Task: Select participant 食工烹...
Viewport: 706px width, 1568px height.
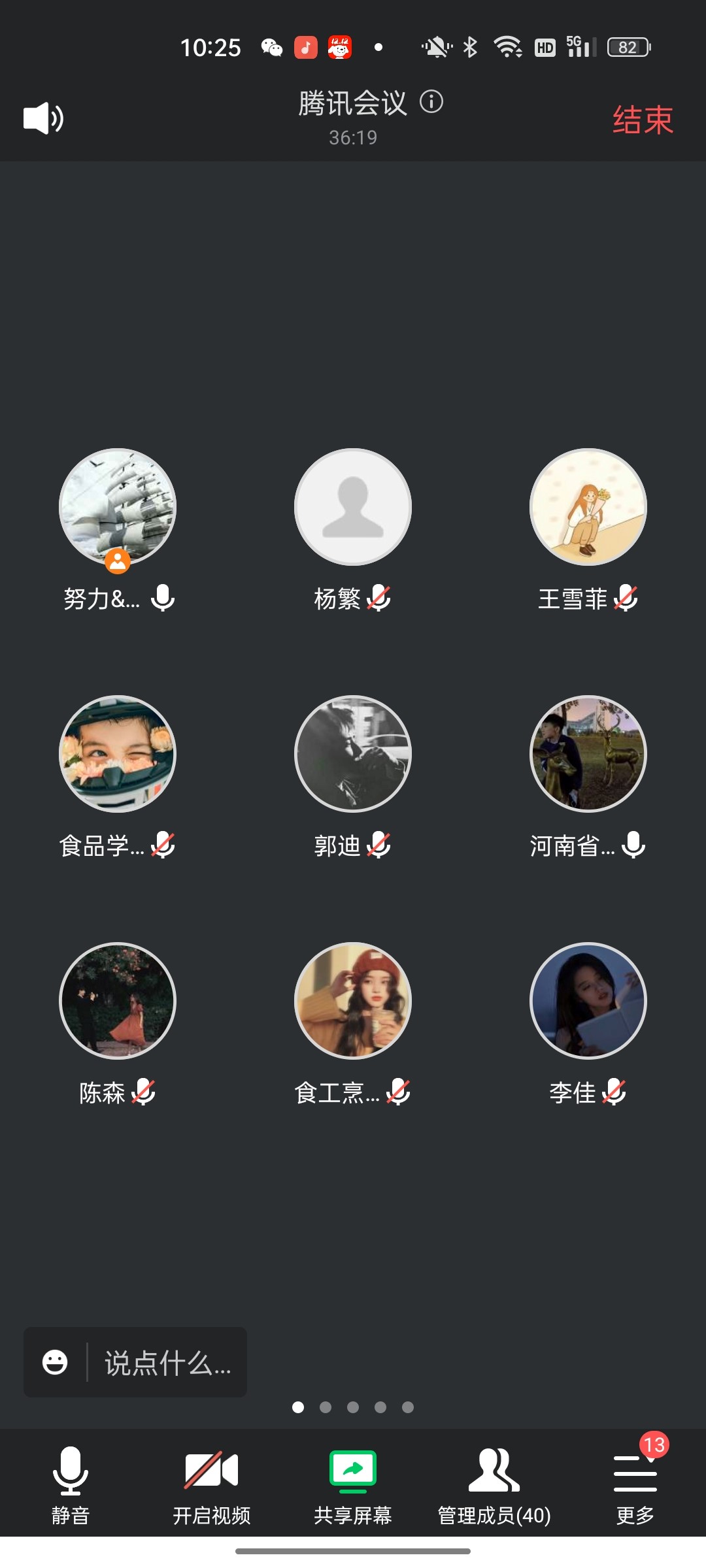Action: click(x=353, y=1001)
